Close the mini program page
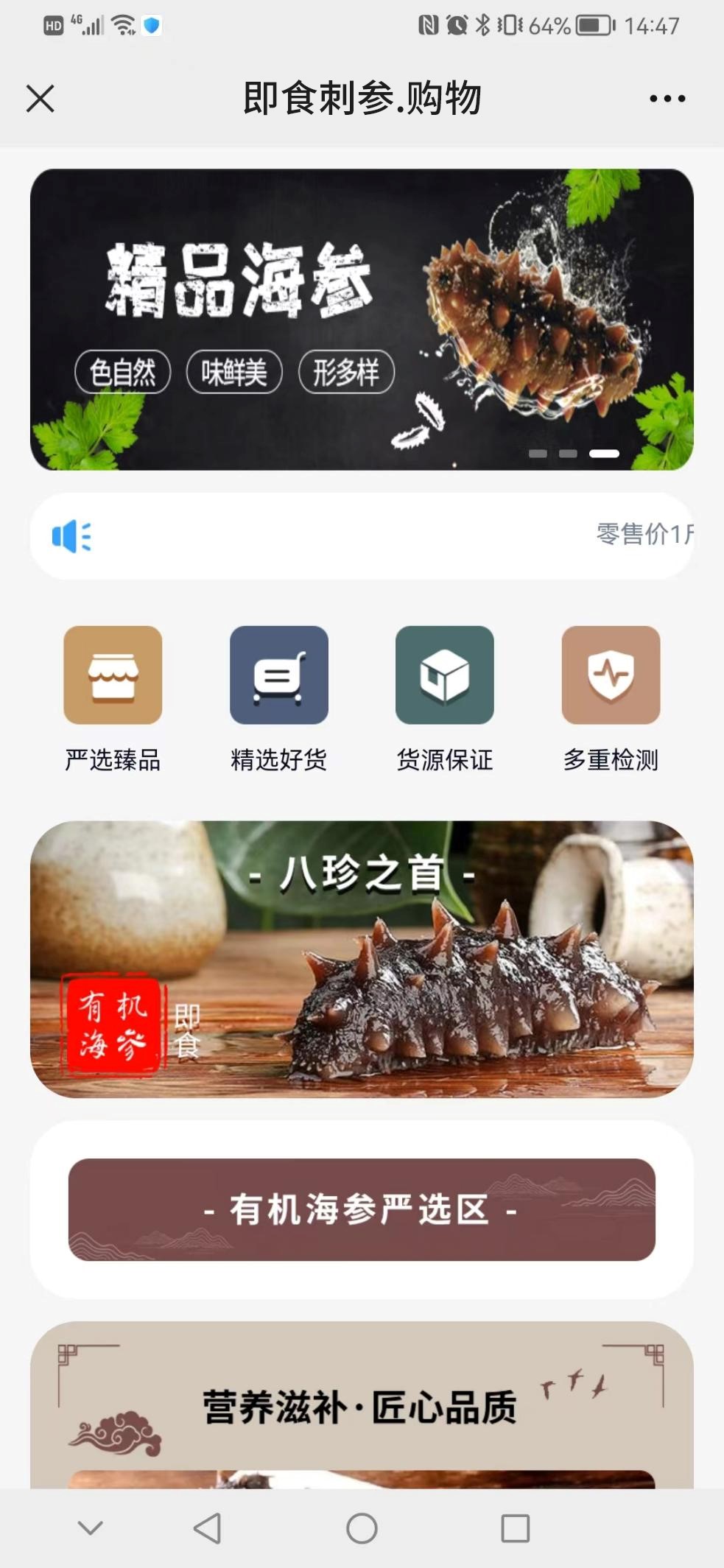 click(x=41, y=98)
